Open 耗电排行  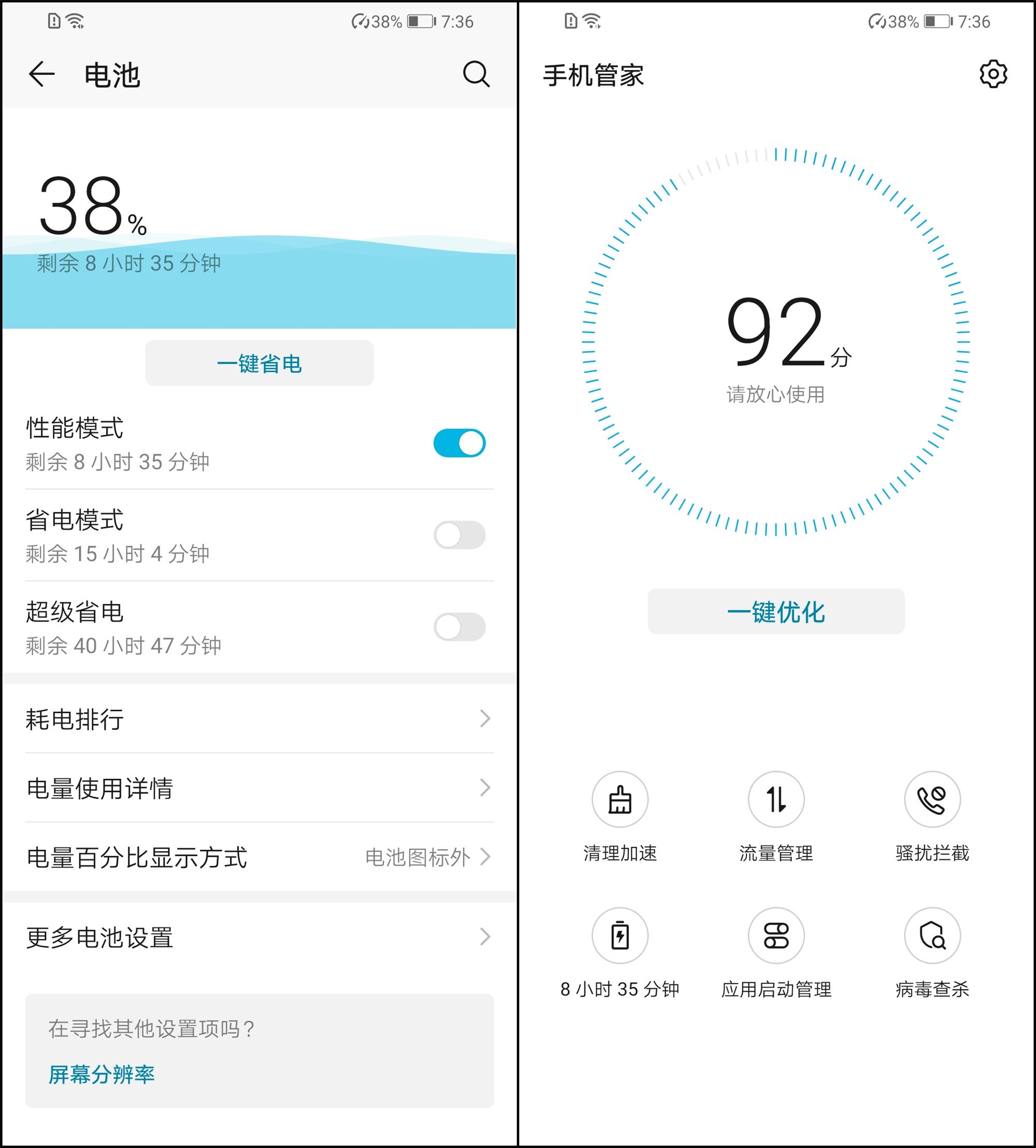(259, 719)
